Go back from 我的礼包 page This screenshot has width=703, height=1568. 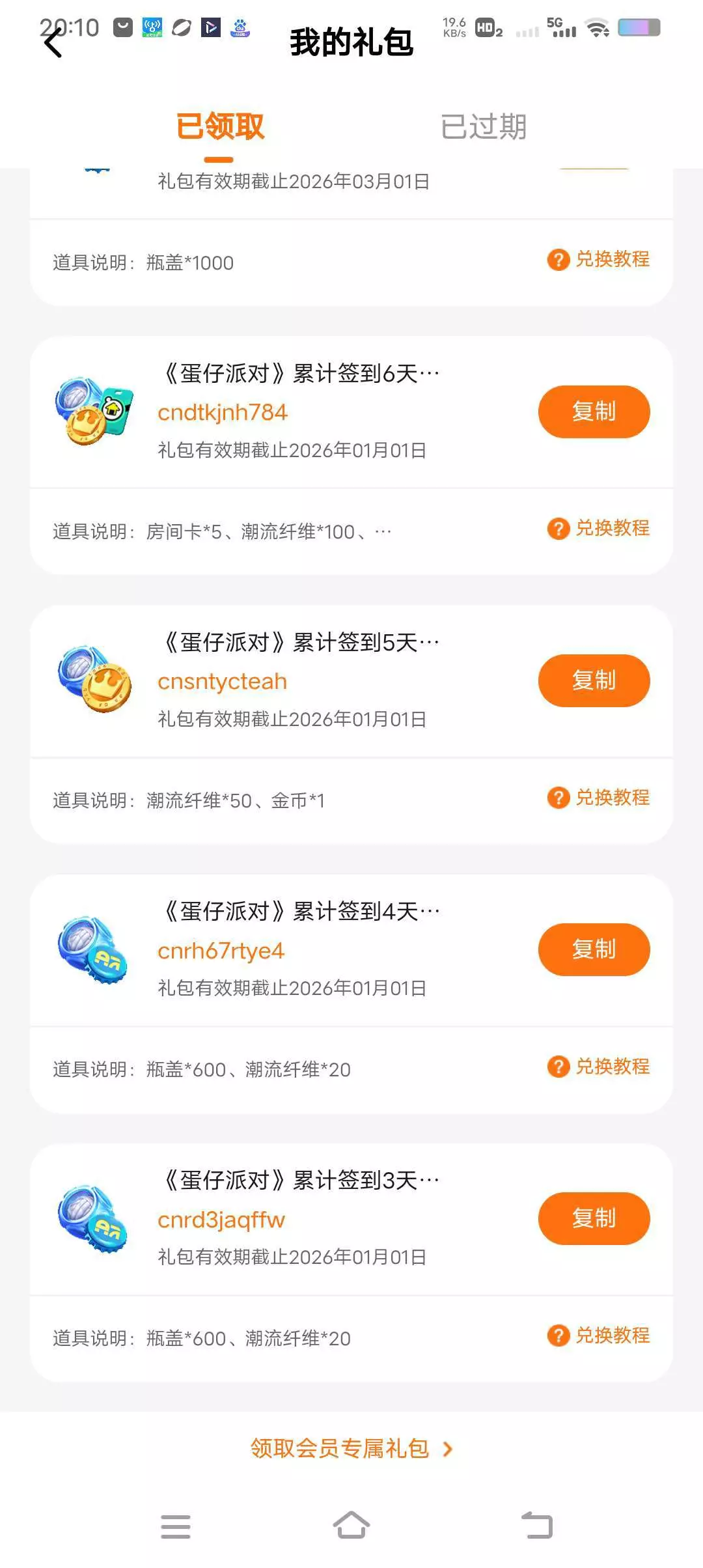tap(53, 44)
